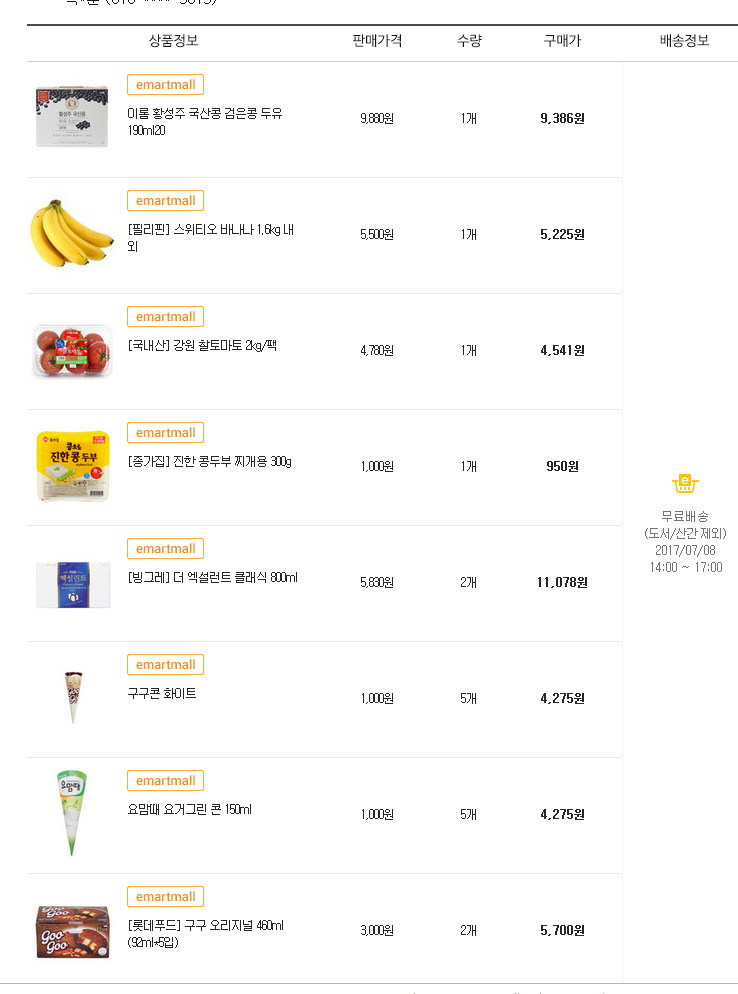View the 구구콘 화이트 product page

tap(162, 694)
